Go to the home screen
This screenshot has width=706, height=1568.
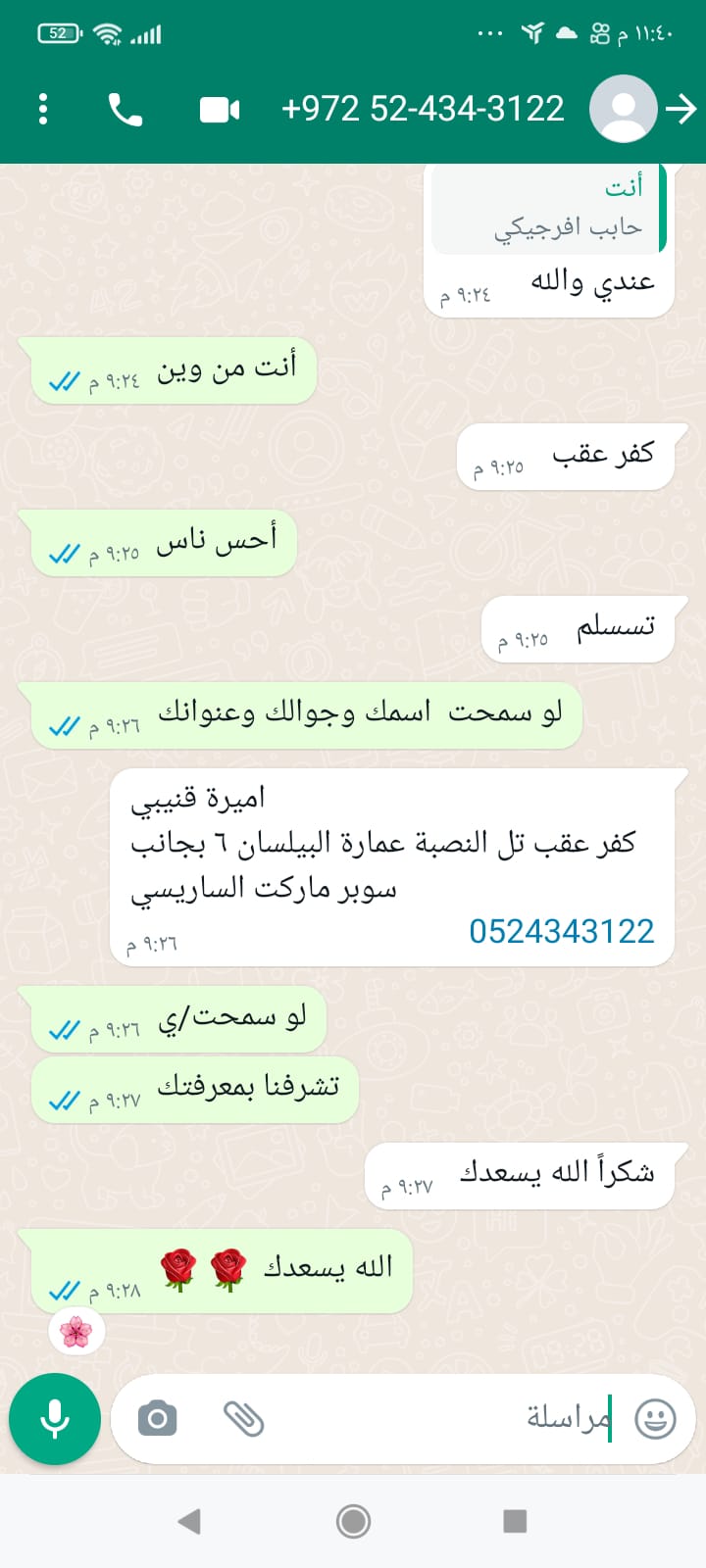pos(353,1521)
